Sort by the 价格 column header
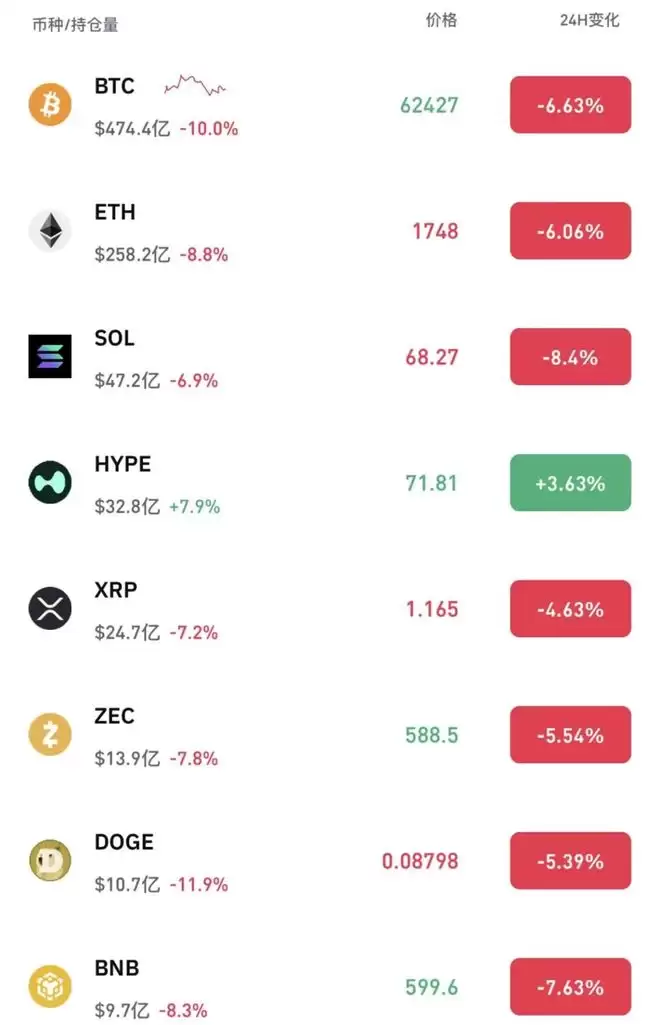The image size is (660, 1025). (441, 20)
